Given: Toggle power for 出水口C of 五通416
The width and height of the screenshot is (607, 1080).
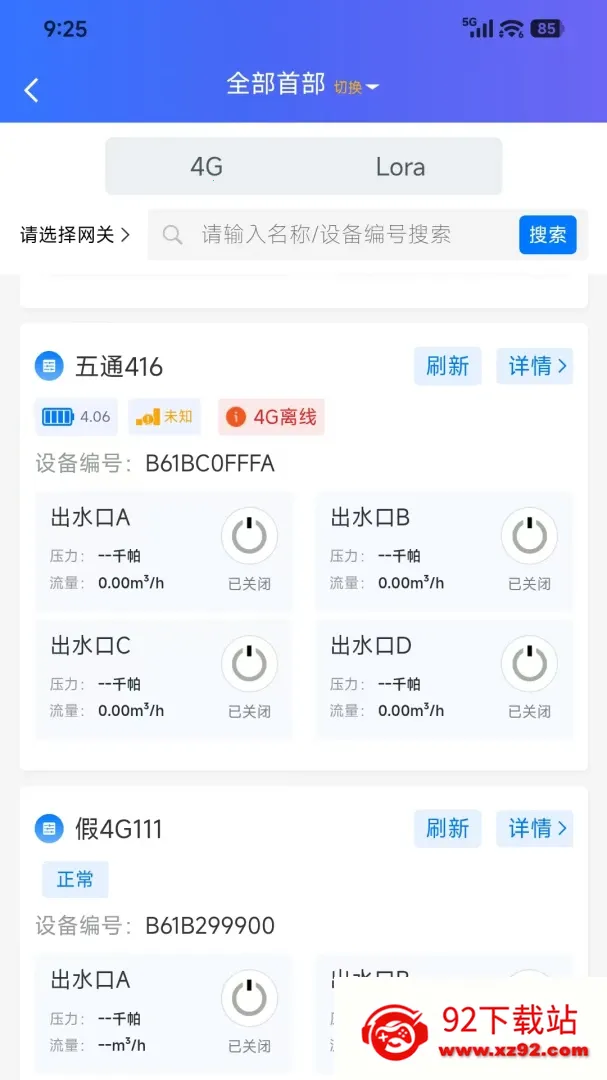Looking at the screenshot, I should tap(249, 664).
